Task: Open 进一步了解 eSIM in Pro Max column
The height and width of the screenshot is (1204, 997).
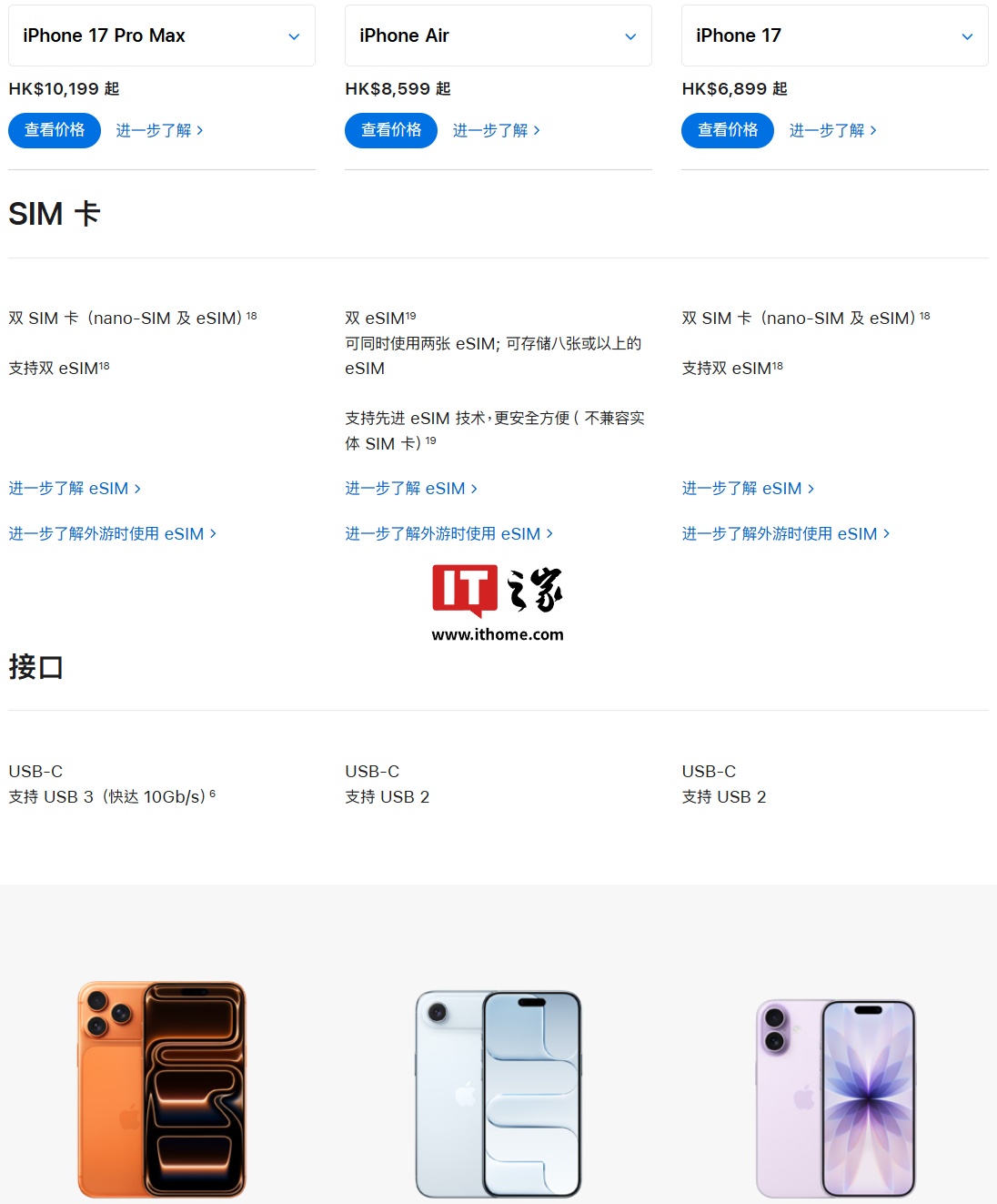Action: click(x=75, y=489)
